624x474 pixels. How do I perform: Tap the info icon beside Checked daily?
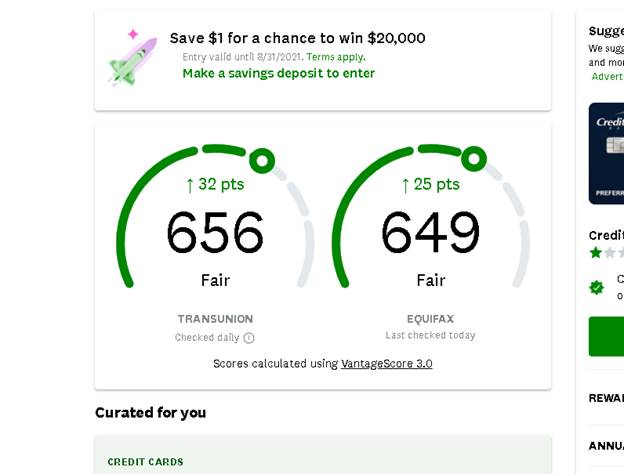pyautogui.click(x=249, y=338)
